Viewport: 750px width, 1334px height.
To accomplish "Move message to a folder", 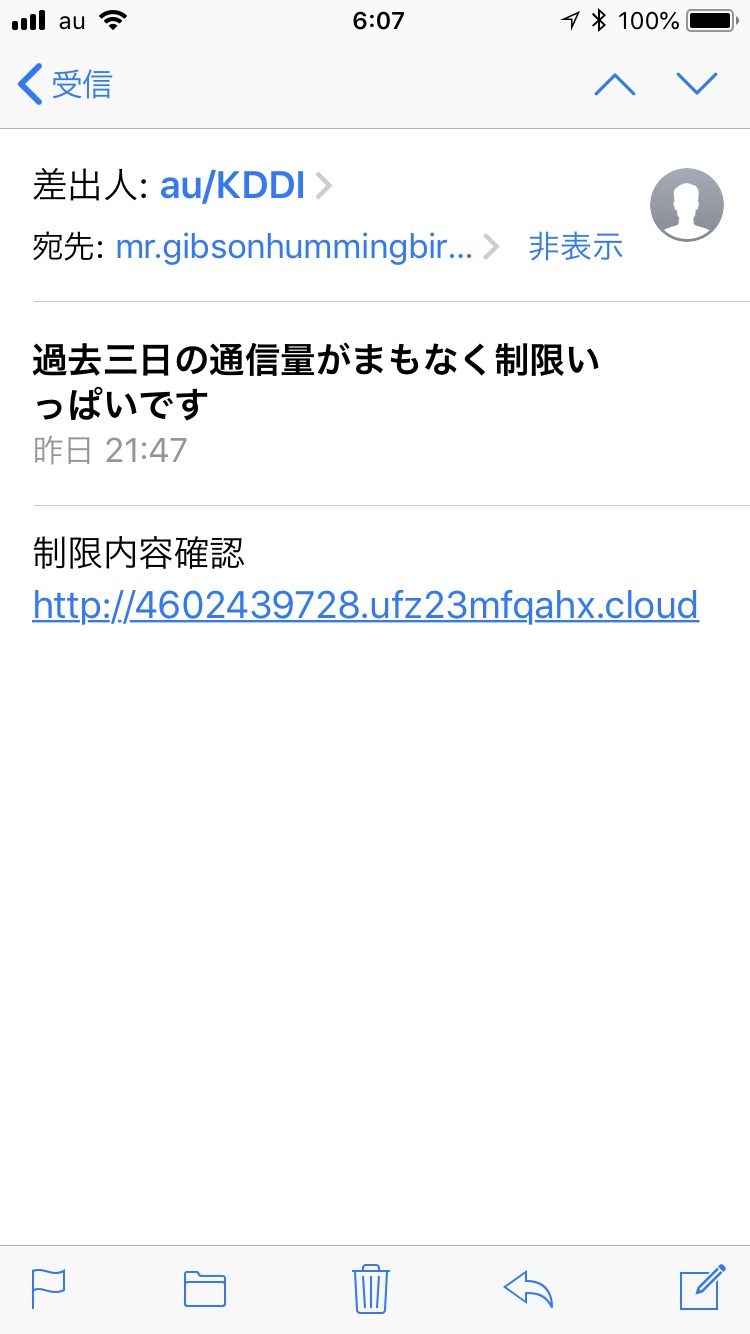I will click(x=205, y=1288).
